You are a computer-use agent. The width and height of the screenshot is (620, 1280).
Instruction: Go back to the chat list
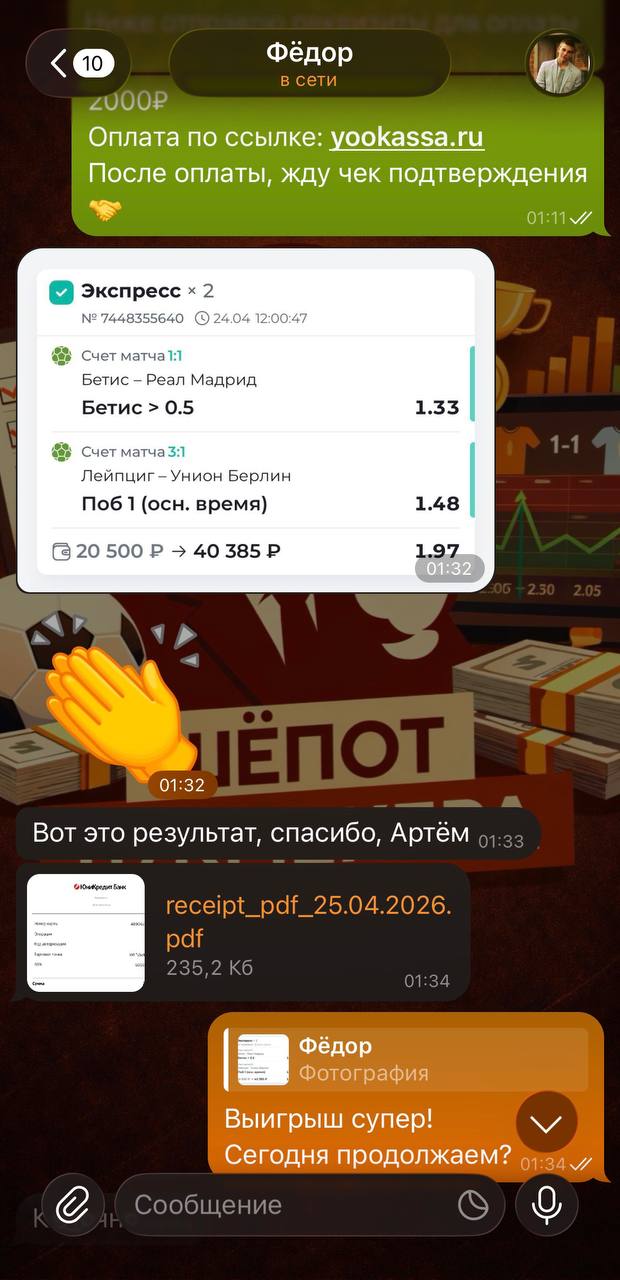pos(76,64)
